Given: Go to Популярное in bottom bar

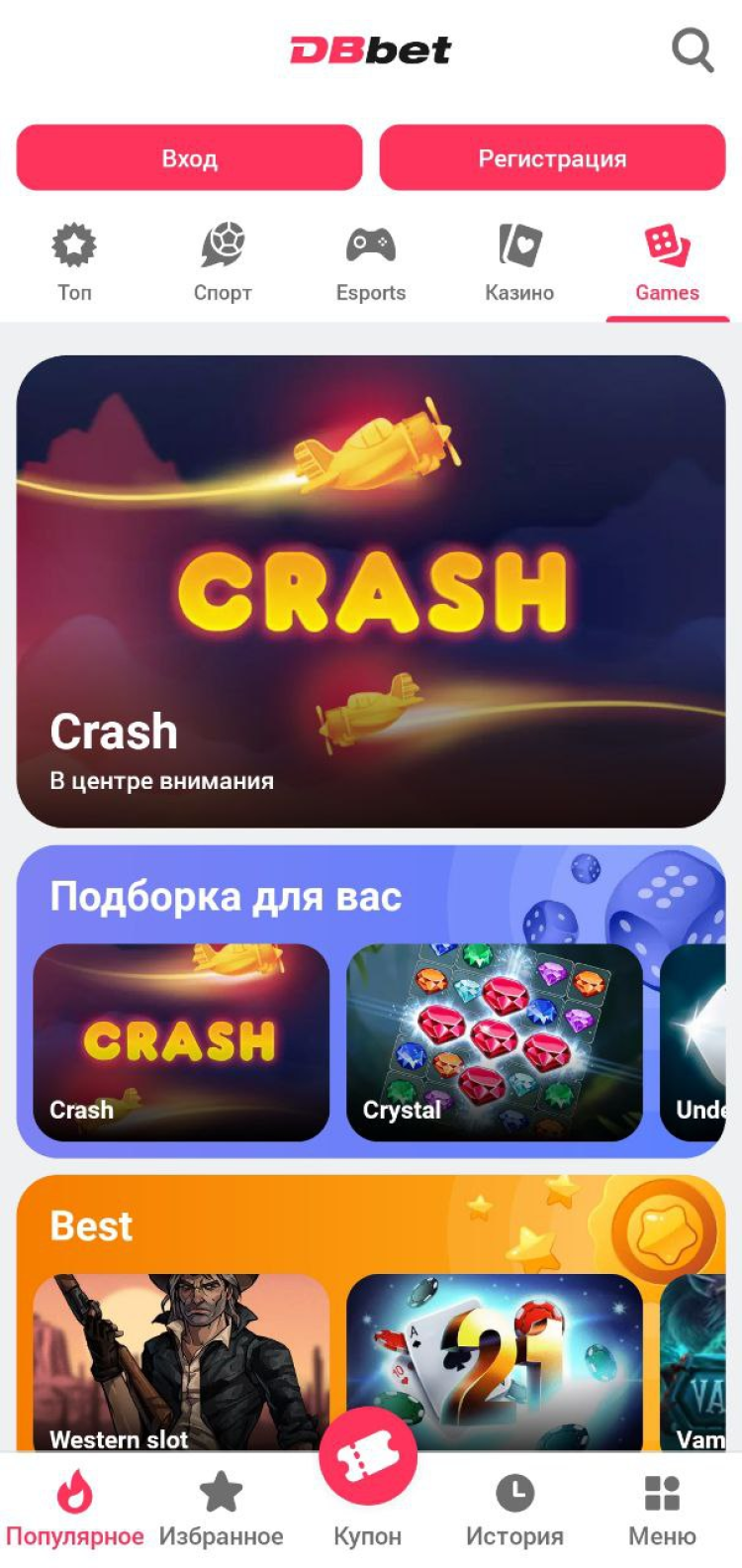Looking at the screenshot, I should click(x=74, y=1510).
